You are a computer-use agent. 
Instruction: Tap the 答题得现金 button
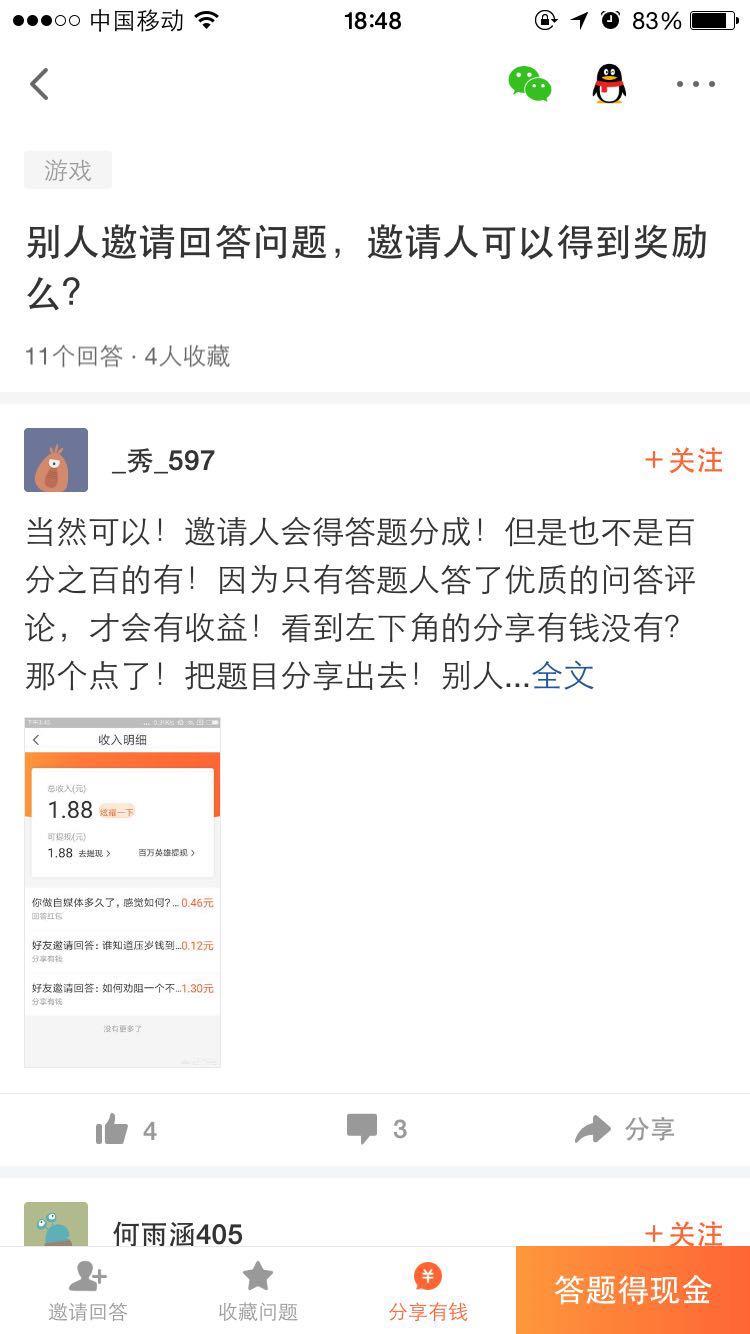click(633, 1290)
